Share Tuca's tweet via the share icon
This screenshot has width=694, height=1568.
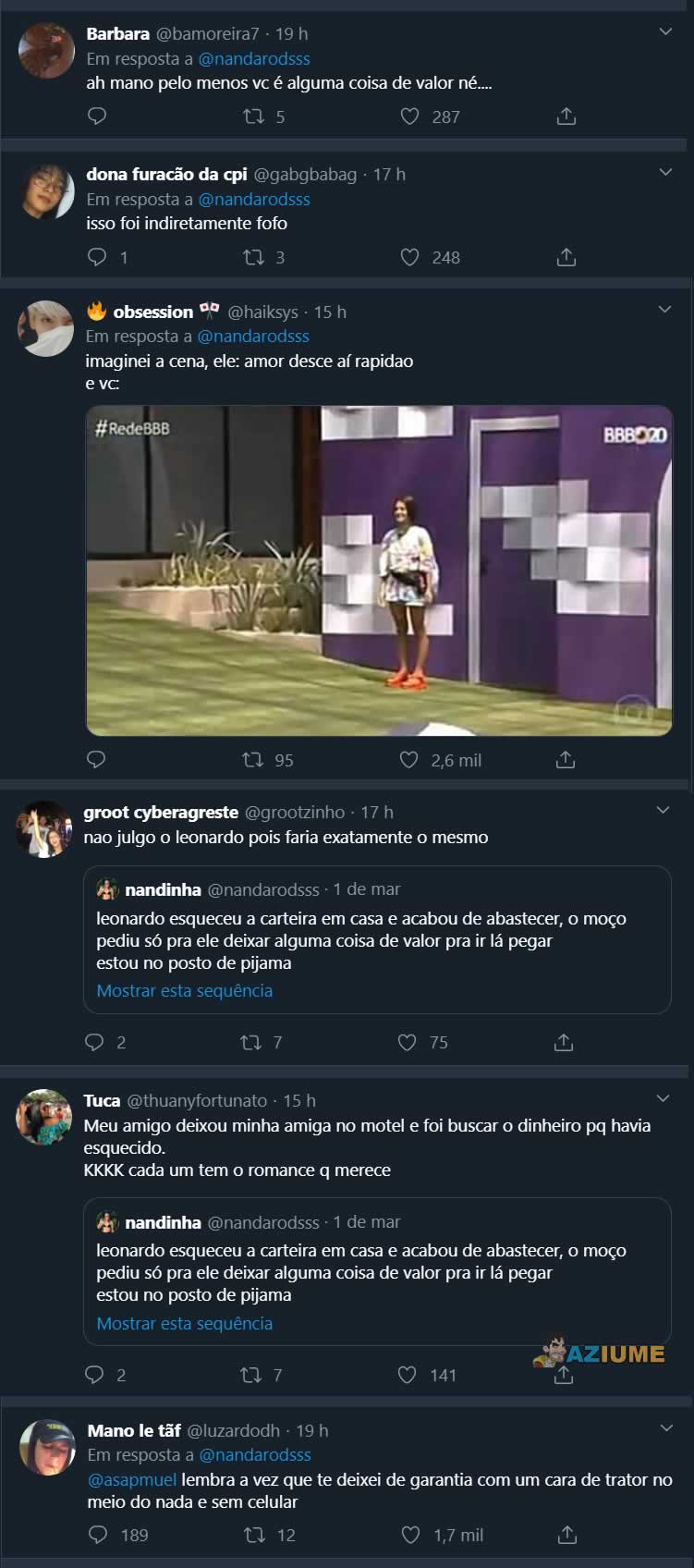[565, 1375]
